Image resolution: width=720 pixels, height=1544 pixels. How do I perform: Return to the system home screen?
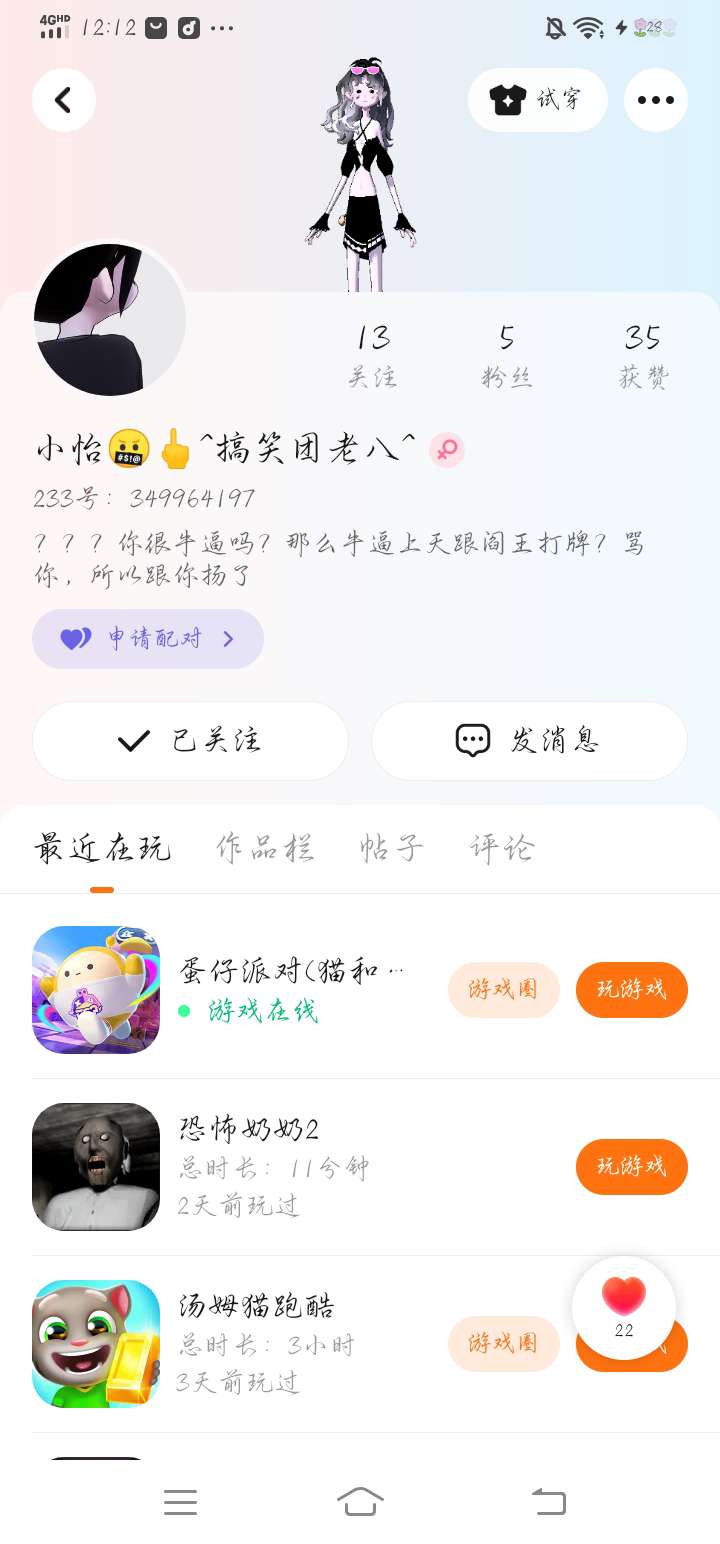[360, 1501]
